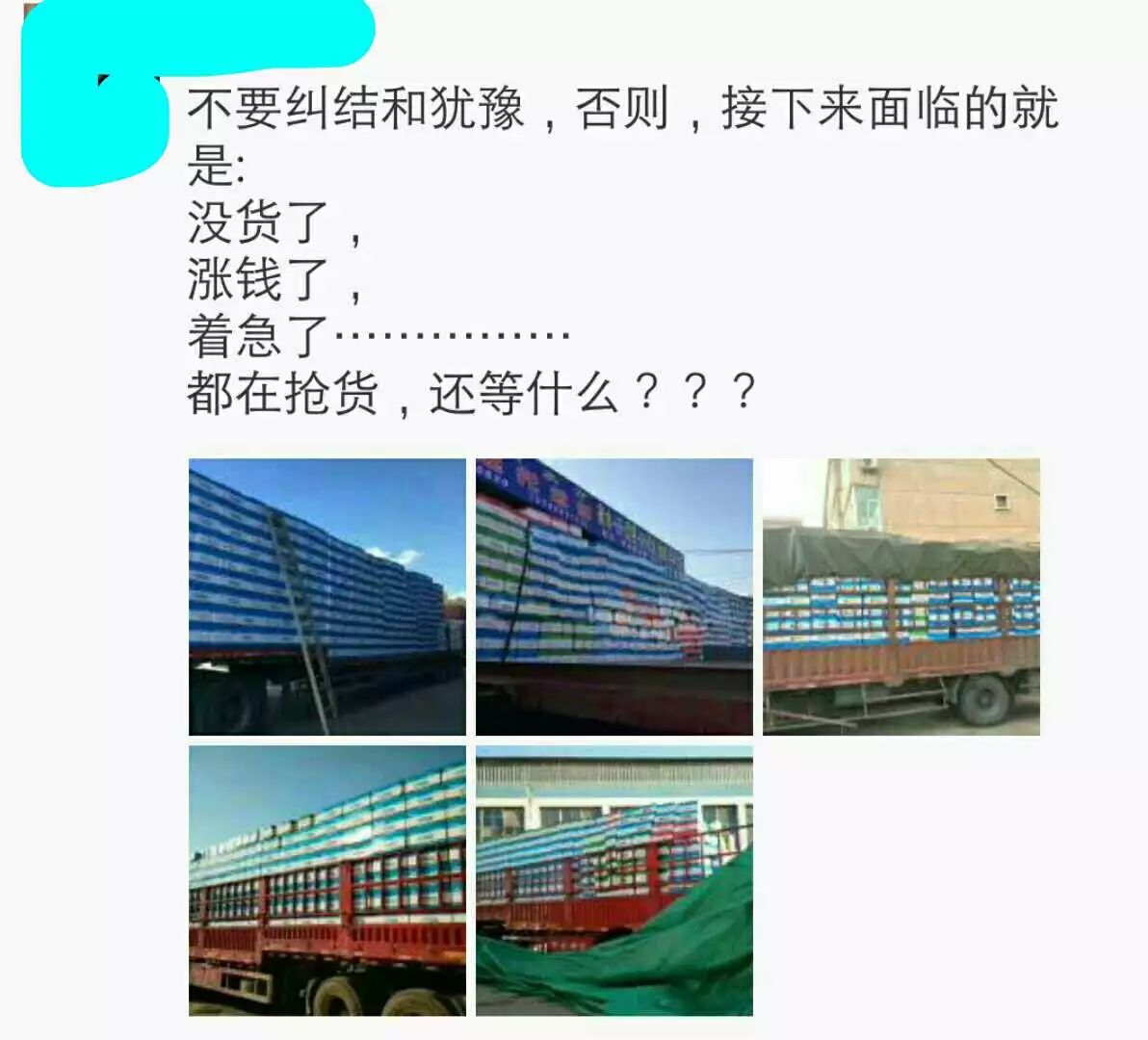
Task: View the photo with the blue signboard
Action: point(613,596)
